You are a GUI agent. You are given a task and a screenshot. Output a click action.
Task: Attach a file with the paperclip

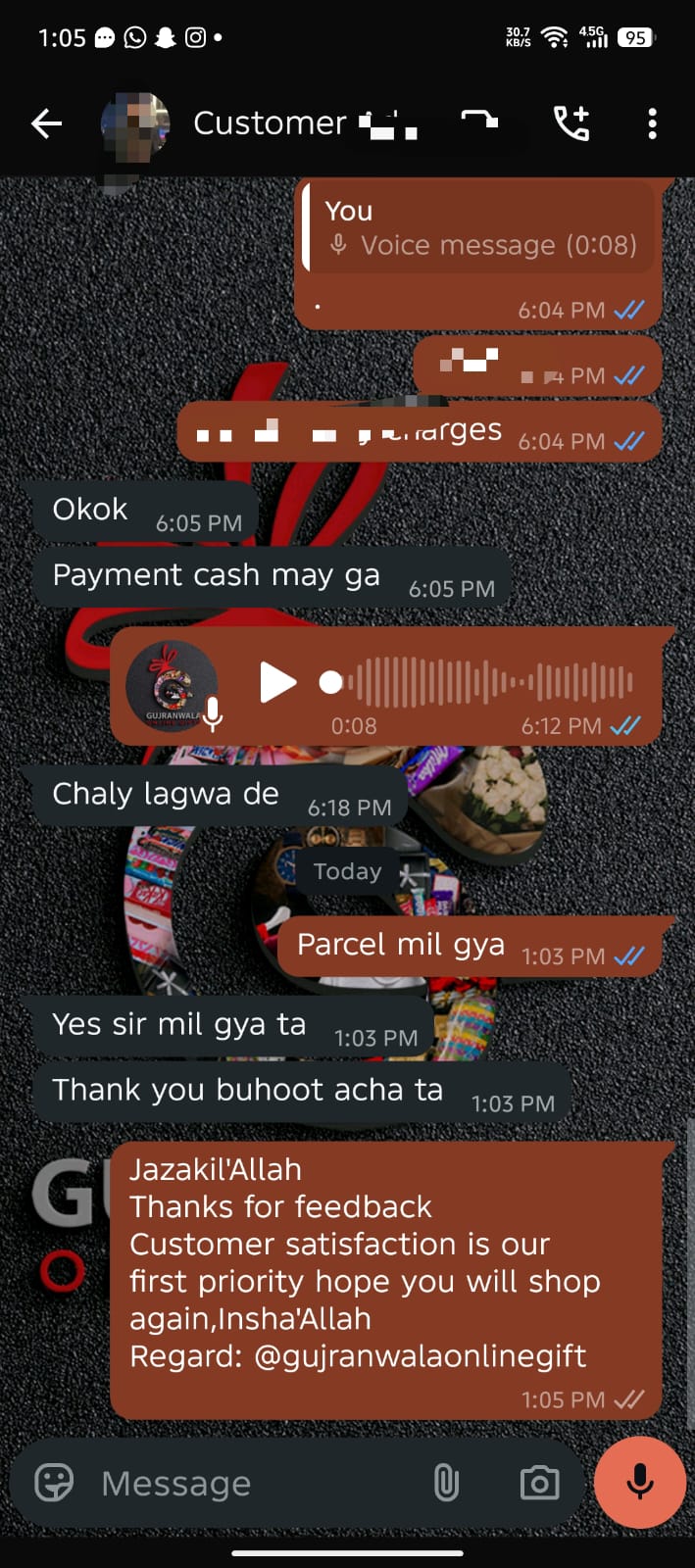point(446,1483)
